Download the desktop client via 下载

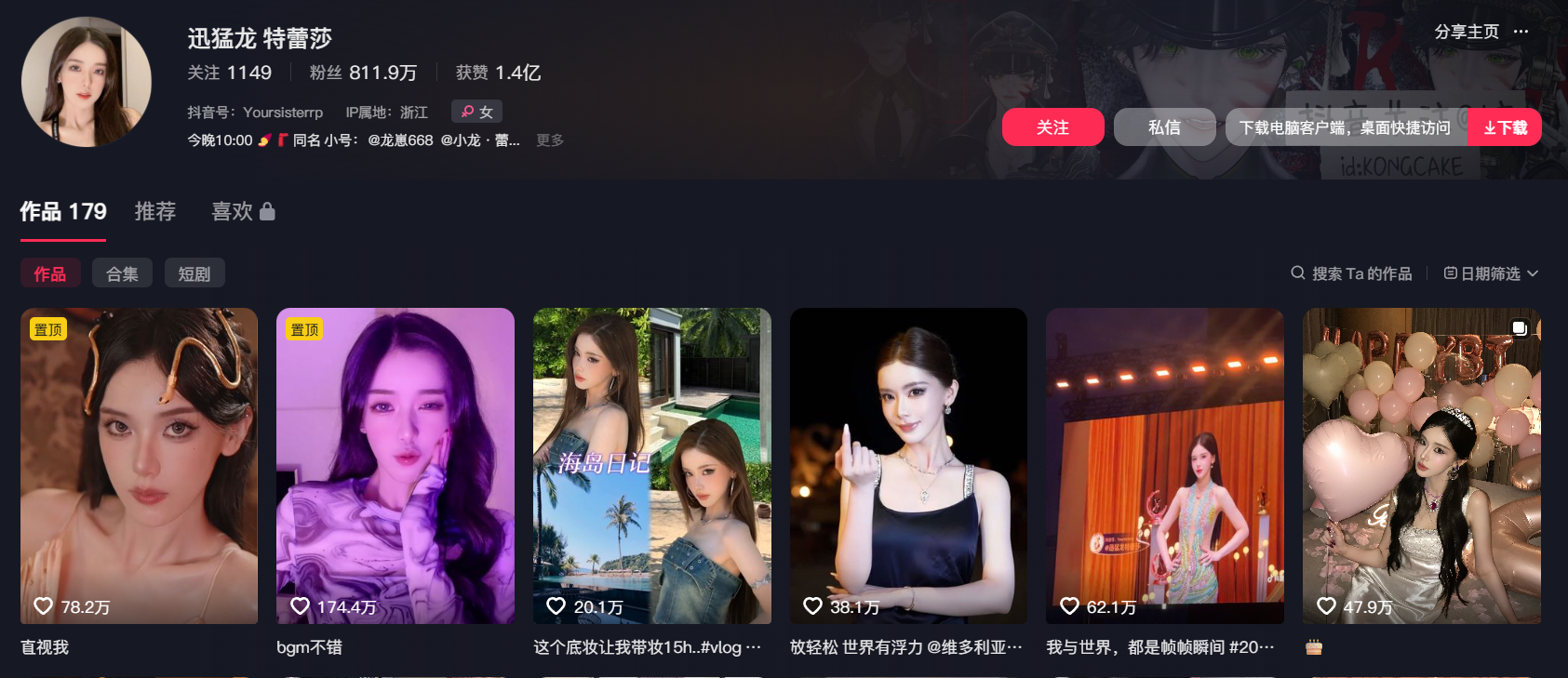pos(1504,127)
